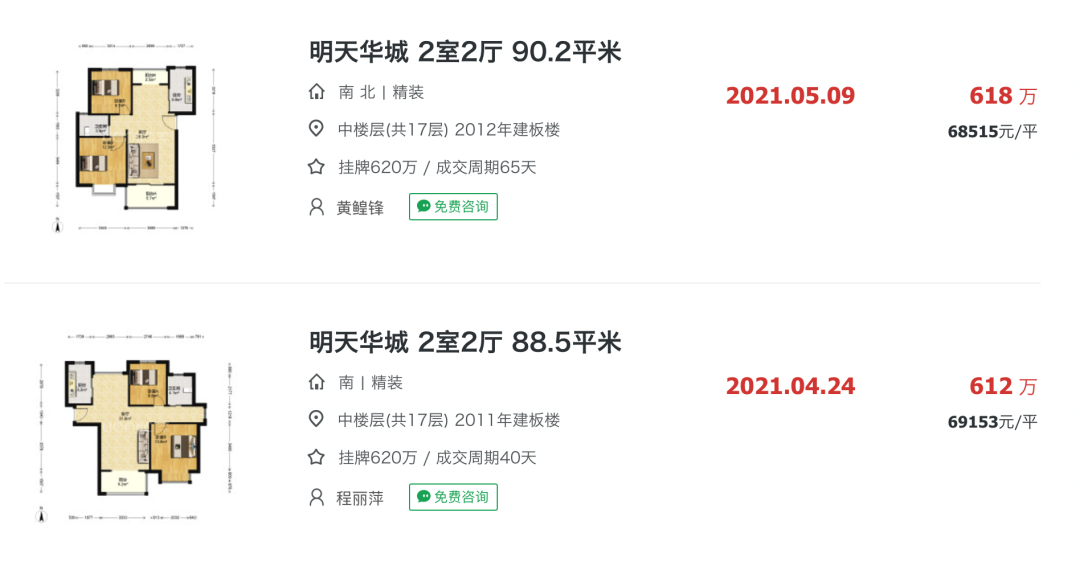This screenshot has width=1080, height=566.
Task: Tap 免费咨询 next to 程丽萍
Action: pyautogui.click(x=453, y=497)
